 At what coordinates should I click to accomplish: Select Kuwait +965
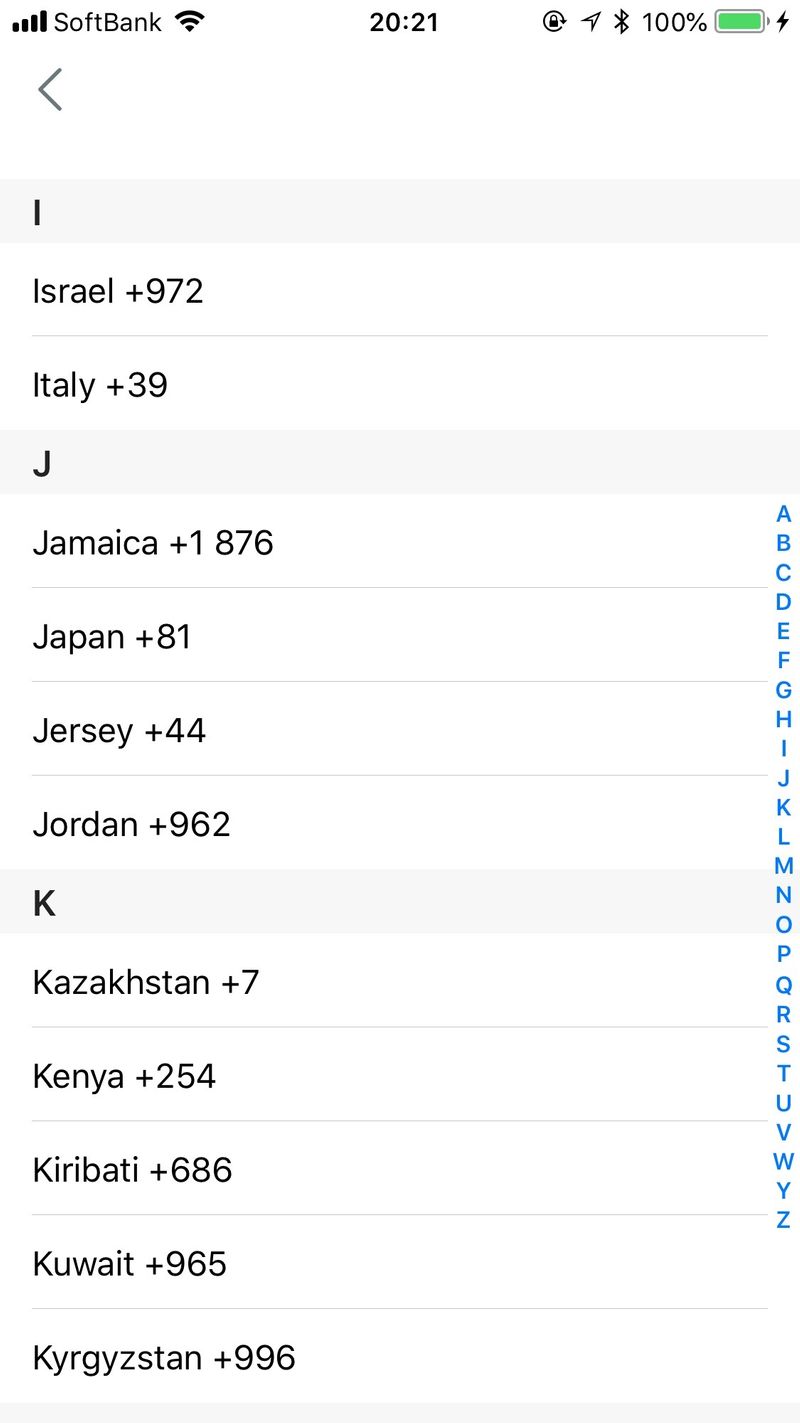point(130,1264)
